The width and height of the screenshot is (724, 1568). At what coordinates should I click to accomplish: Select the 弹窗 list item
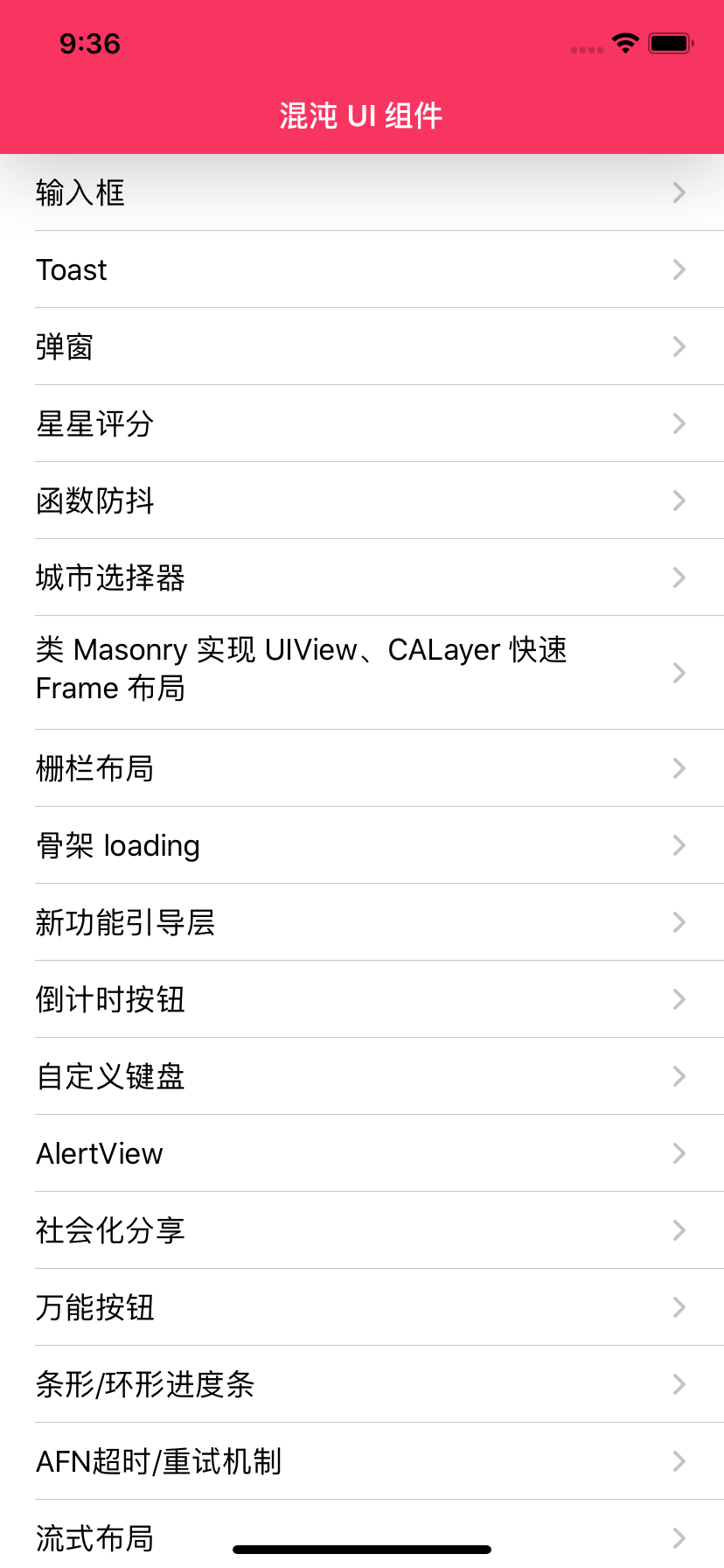coord(362,346)
